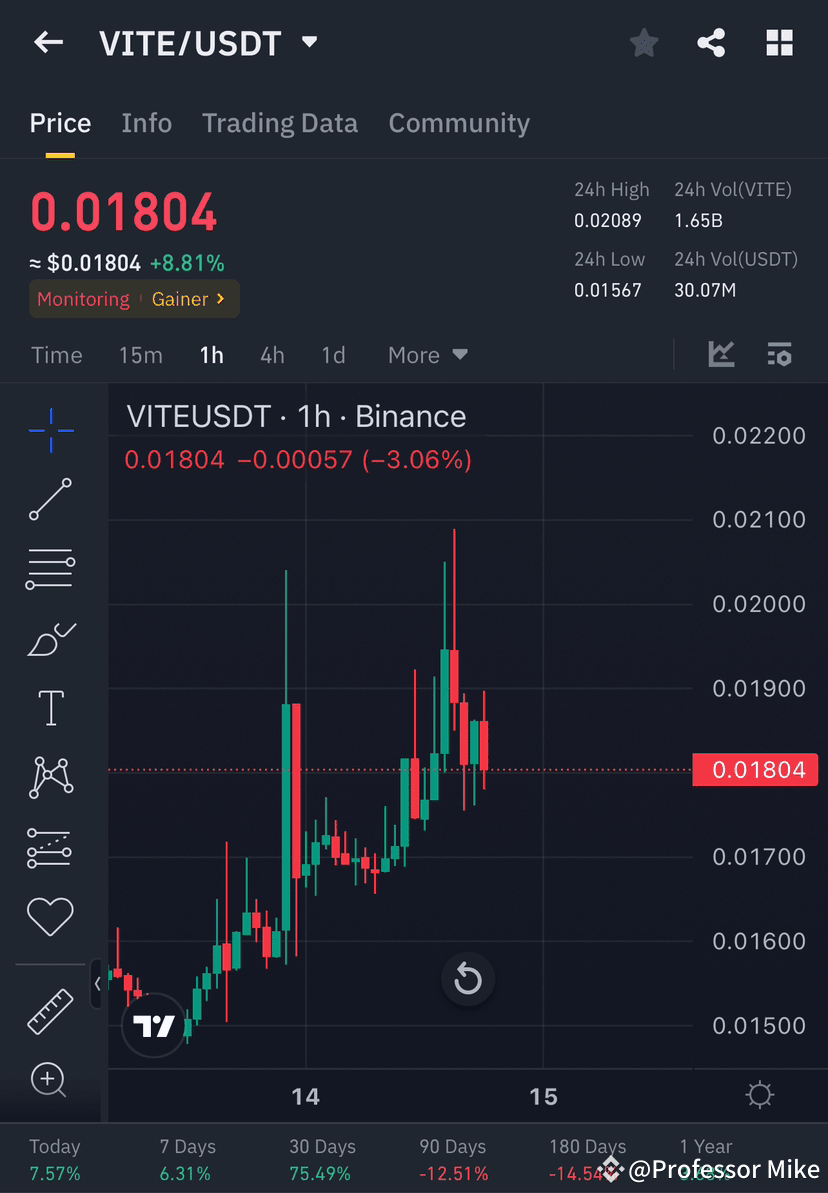Open the horizontal lines drawing tool

(50, 569)
